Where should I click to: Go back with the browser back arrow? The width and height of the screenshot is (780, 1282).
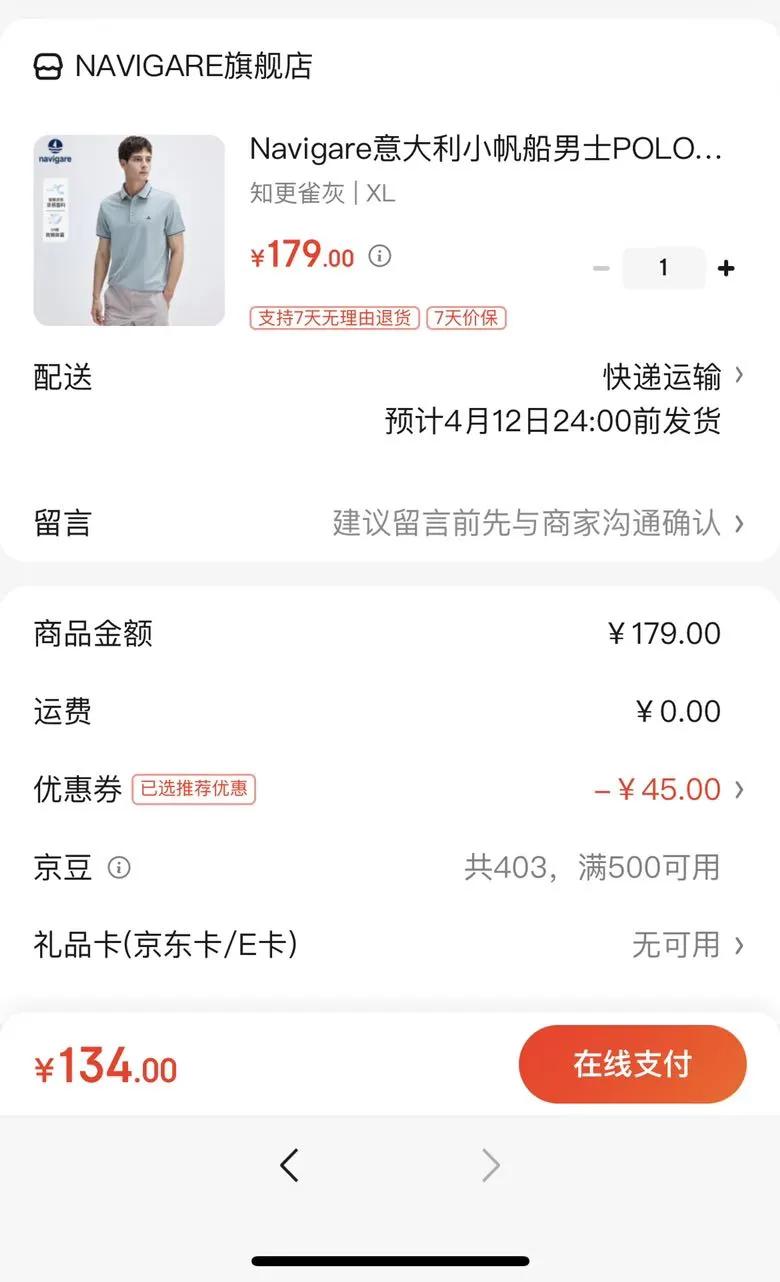pyautogui.click(x=289, y=1165)
